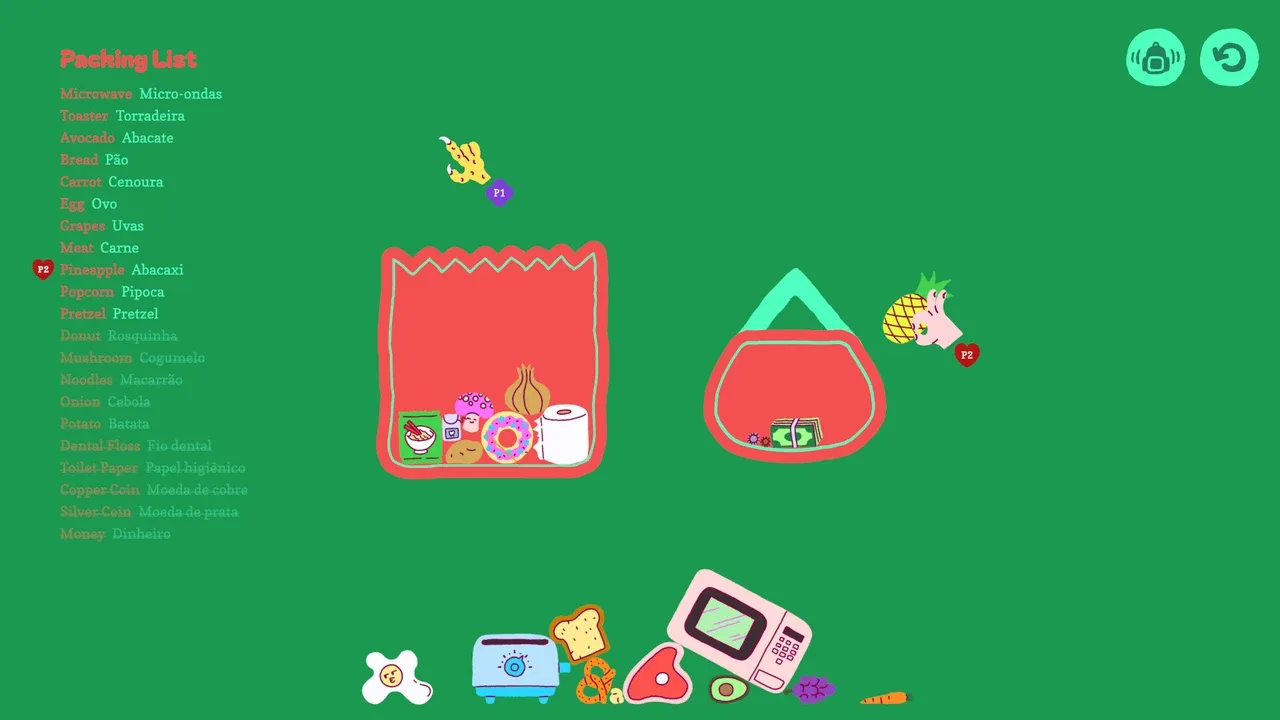
Task: Grab the blue toaster
Action: [514, 668]
